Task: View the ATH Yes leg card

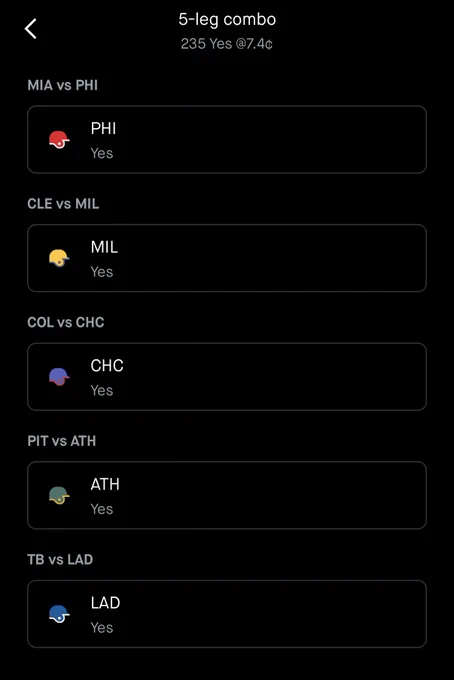Action: tap(227, 495)
